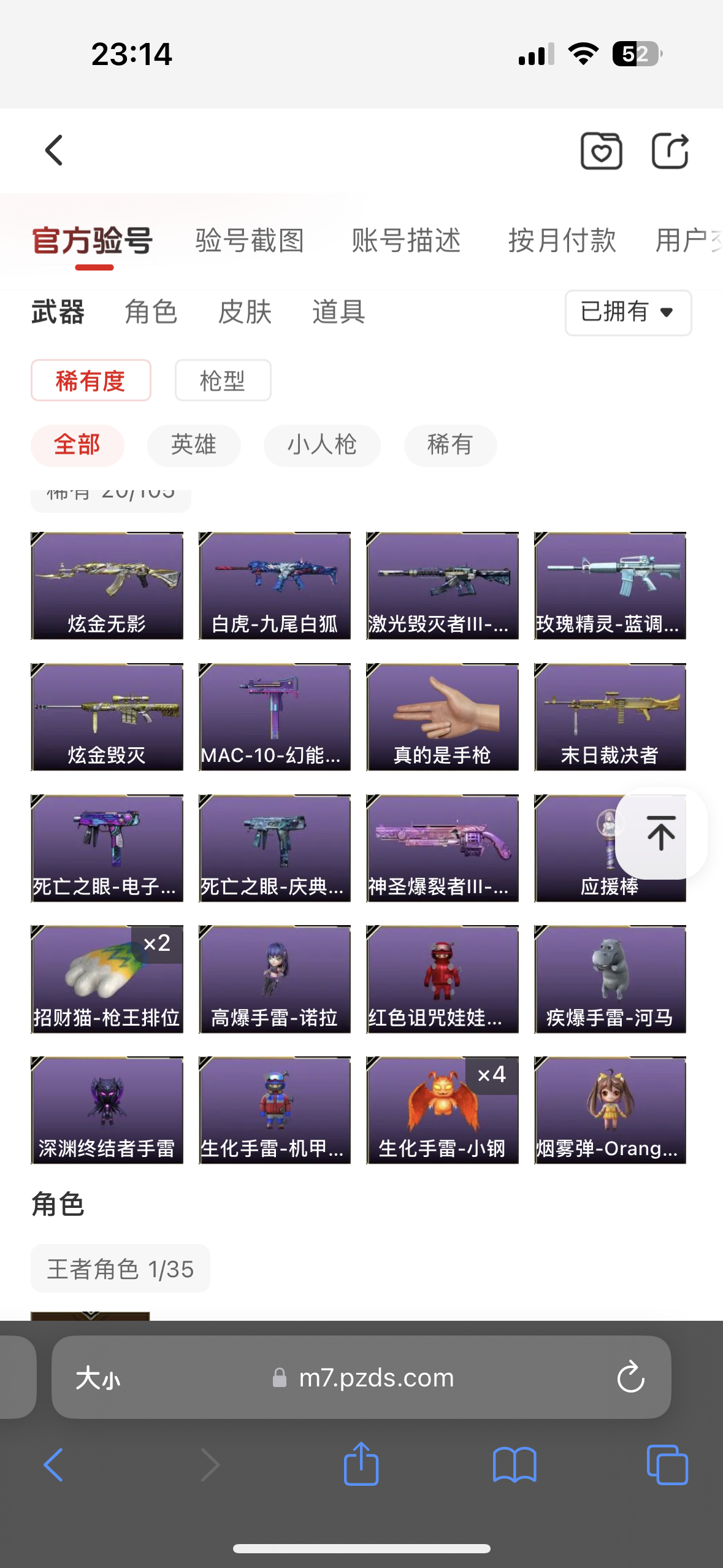Share this account listing
Screen dimensions: 723x1568
pyautogui.click(x=670, y=150)
